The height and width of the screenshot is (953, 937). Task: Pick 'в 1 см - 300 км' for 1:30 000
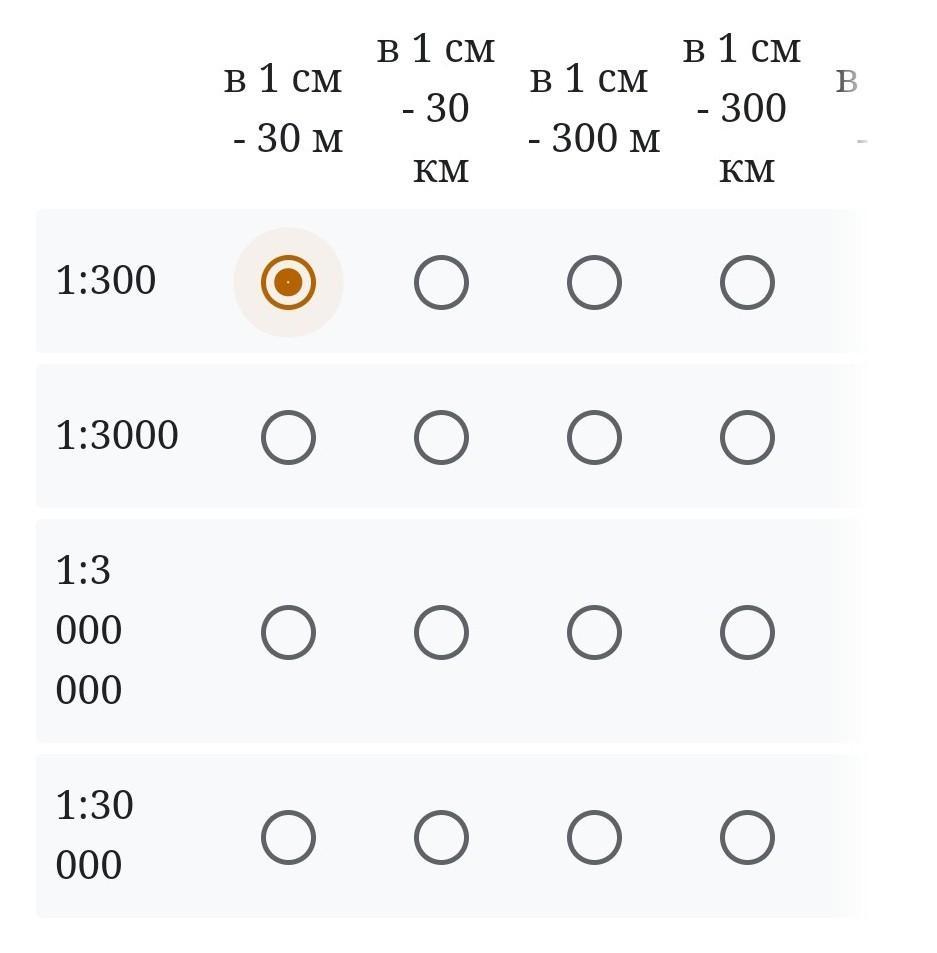point(747,838)
